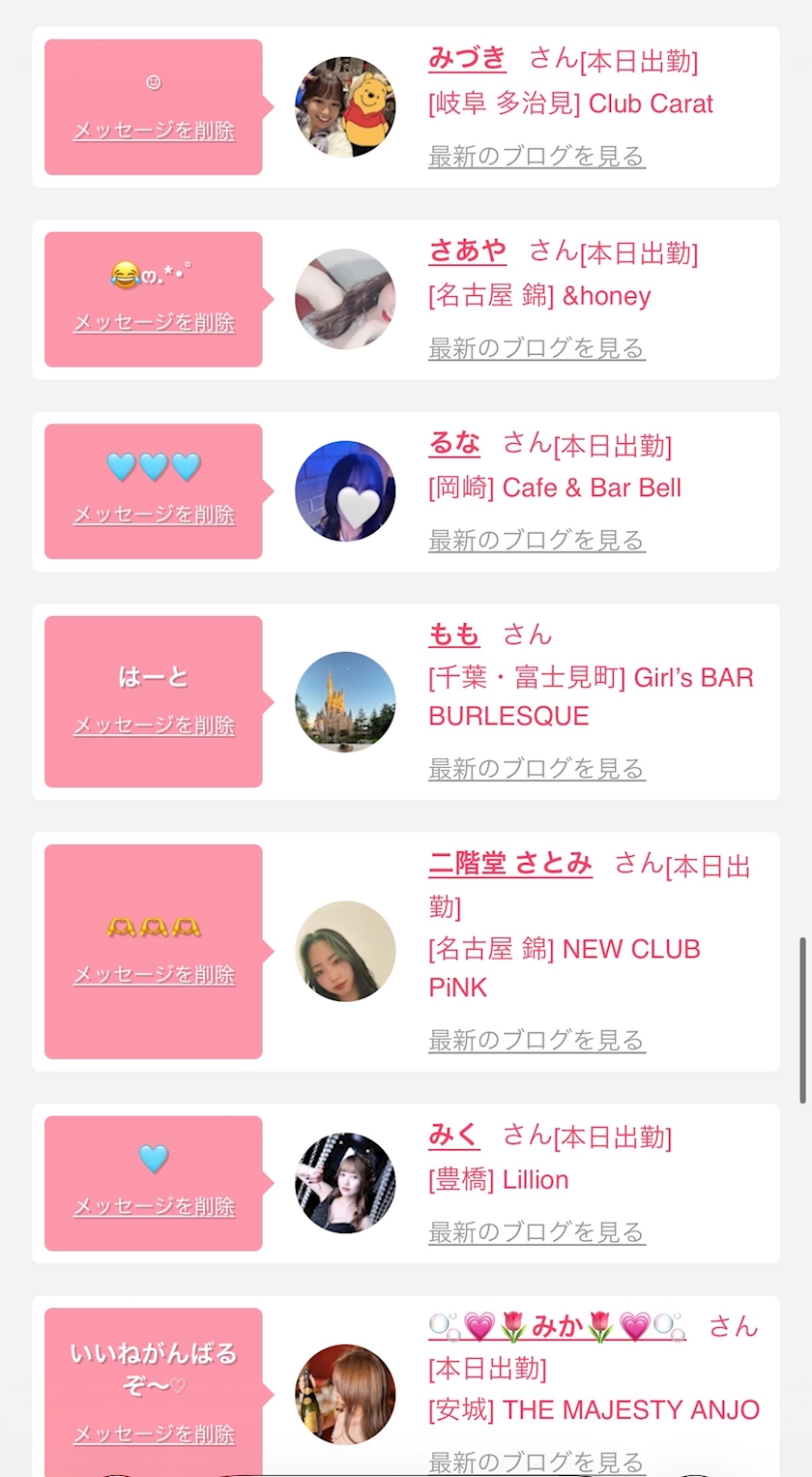
Task: View るな's latest blog
Action: click(x=536, y=540)
